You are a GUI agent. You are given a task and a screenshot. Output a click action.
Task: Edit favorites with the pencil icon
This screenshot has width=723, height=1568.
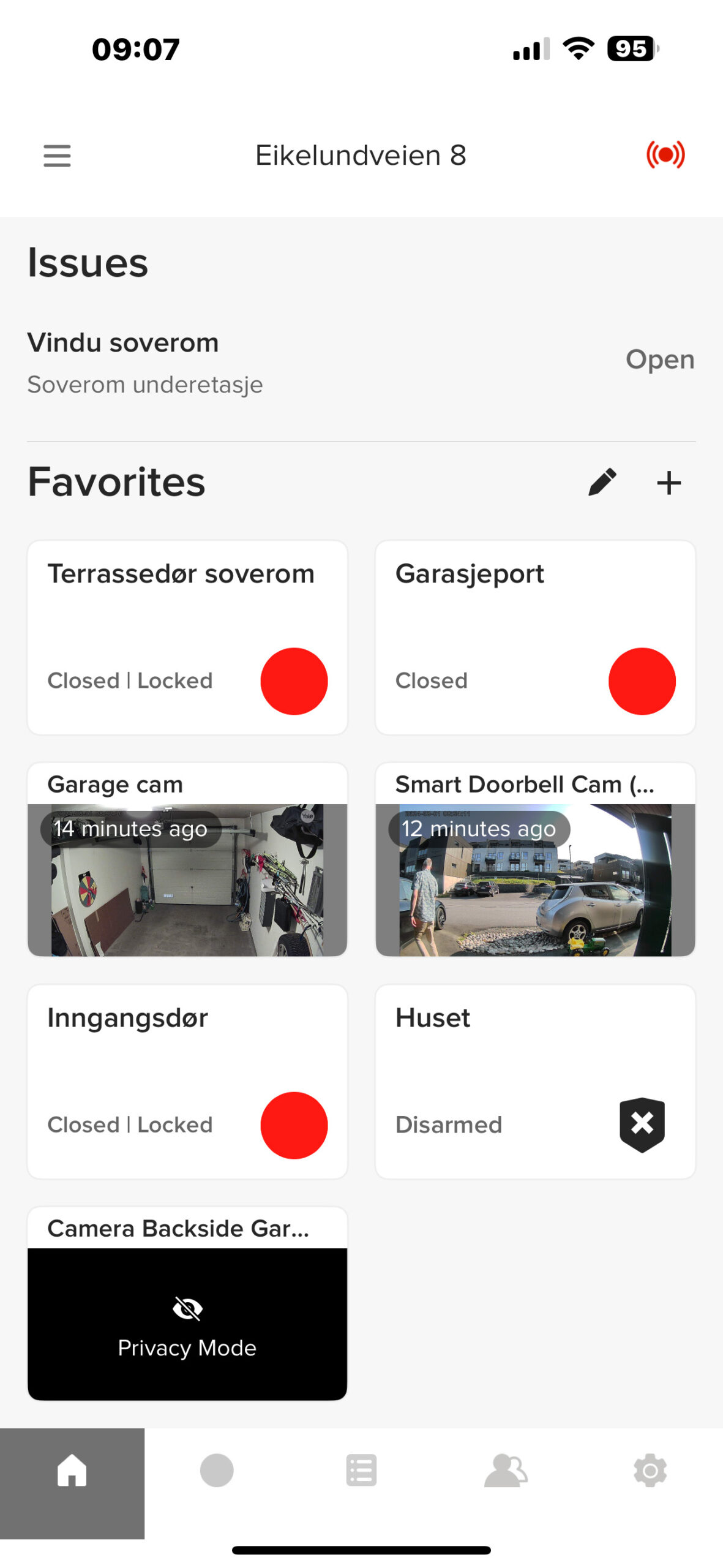(602, 482)
